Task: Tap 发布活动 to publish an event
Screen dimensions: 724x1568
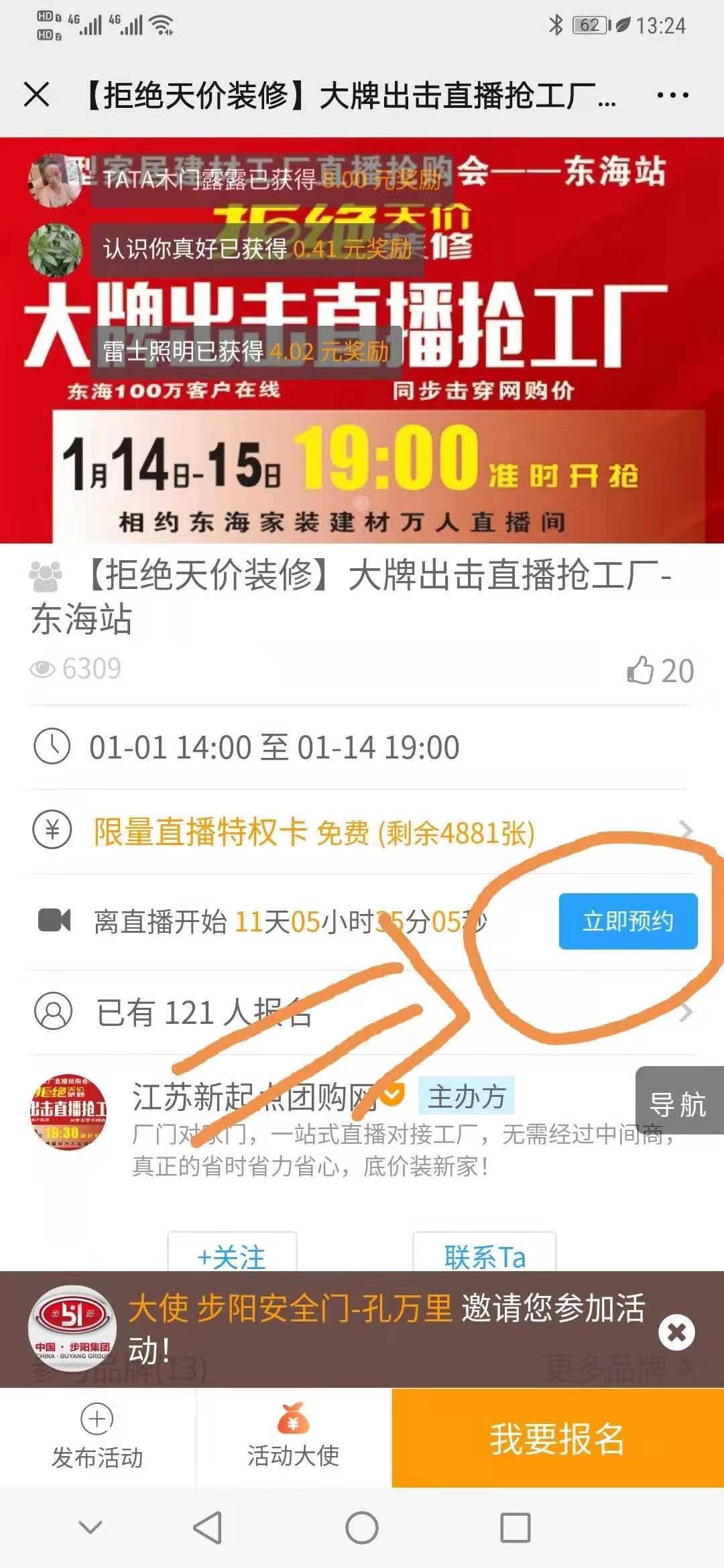Action: click(97, 1438)
